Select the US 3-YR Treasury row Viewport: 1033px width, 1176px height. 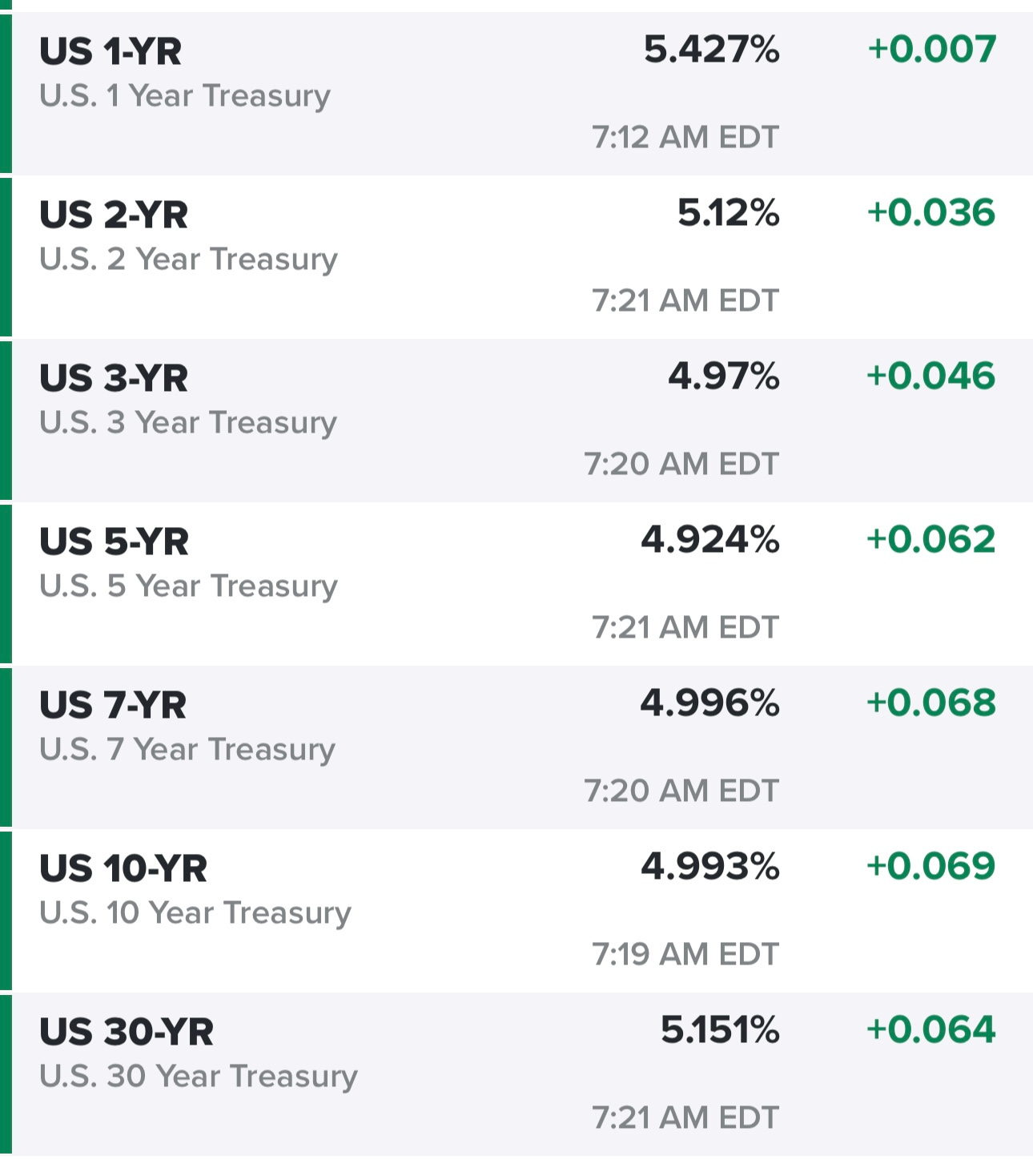(x=115, y=380)
